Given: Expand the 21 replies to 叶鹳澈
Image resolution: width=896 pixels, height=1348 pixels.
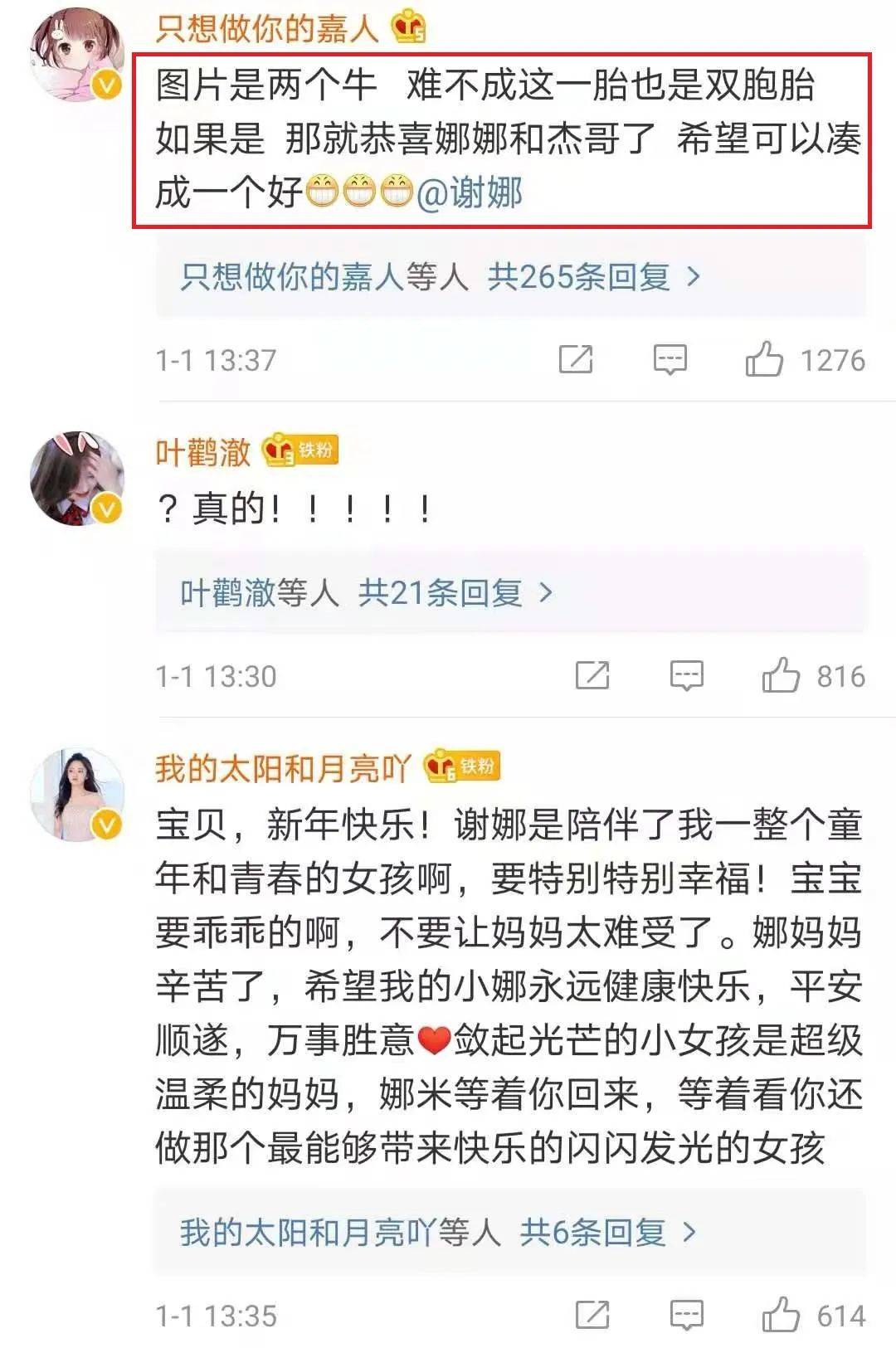Looking at the screenshot, I should (x=366, y=593).
